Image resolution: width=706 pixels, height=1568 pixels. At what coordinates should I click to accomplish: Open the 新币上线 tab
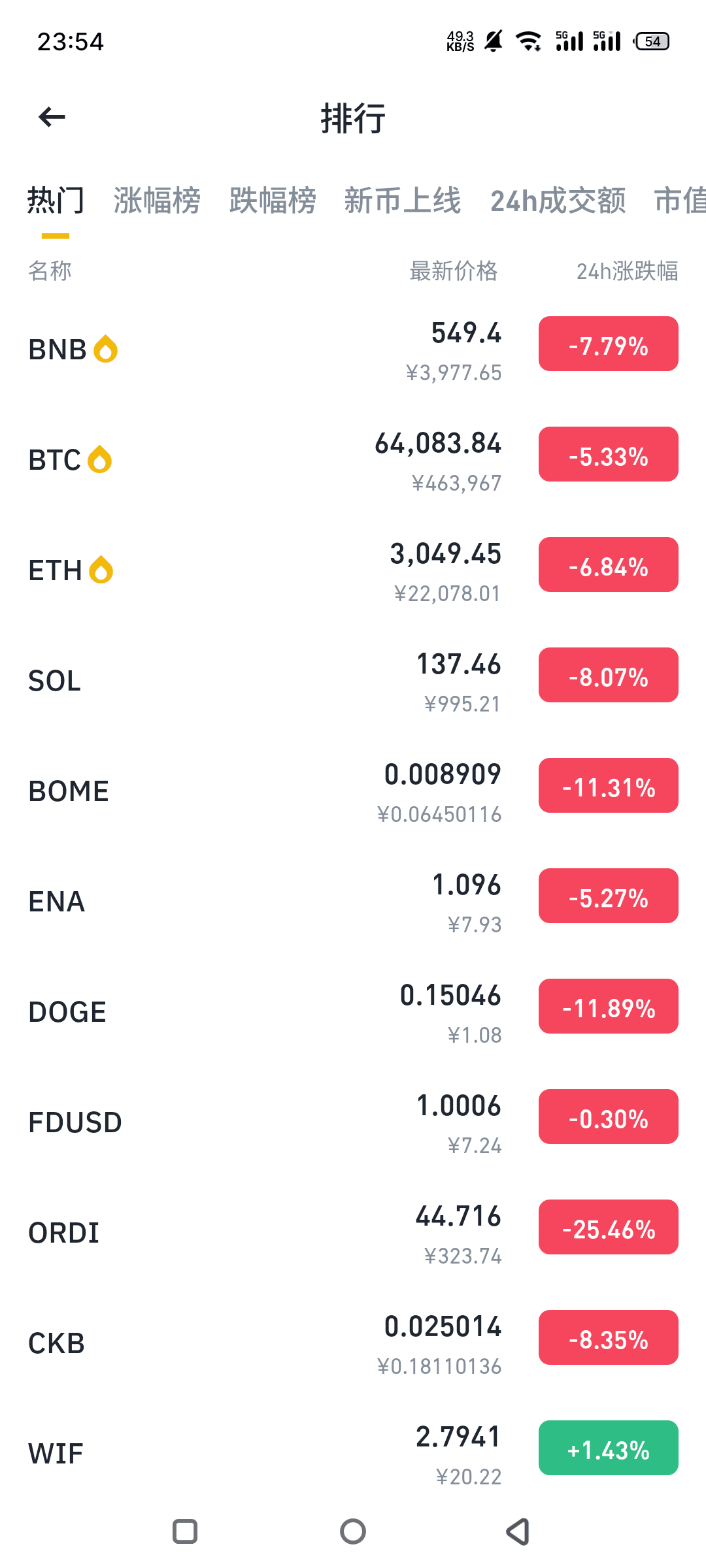(401, 201)
